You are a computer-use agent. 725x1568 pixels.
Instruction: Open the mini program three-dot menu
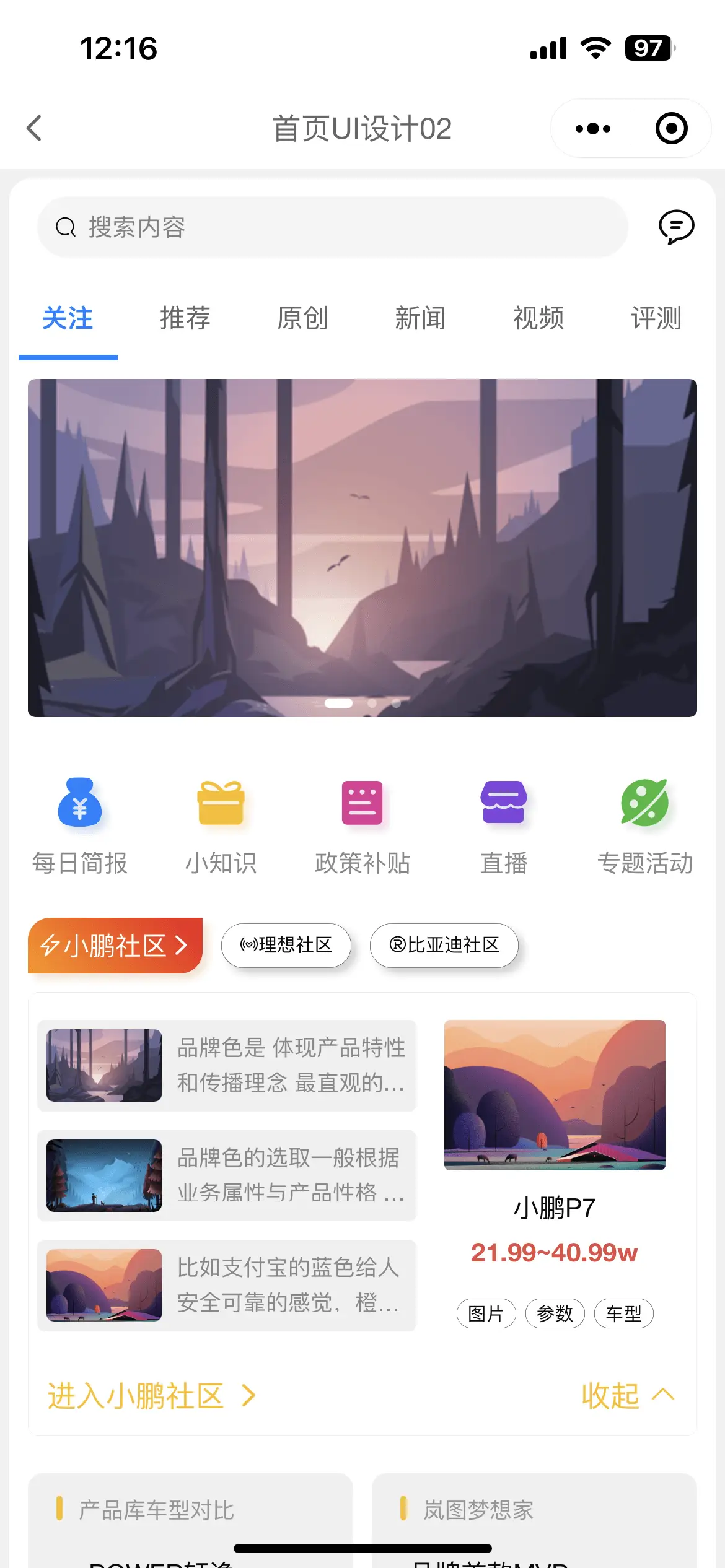(592, 128)
